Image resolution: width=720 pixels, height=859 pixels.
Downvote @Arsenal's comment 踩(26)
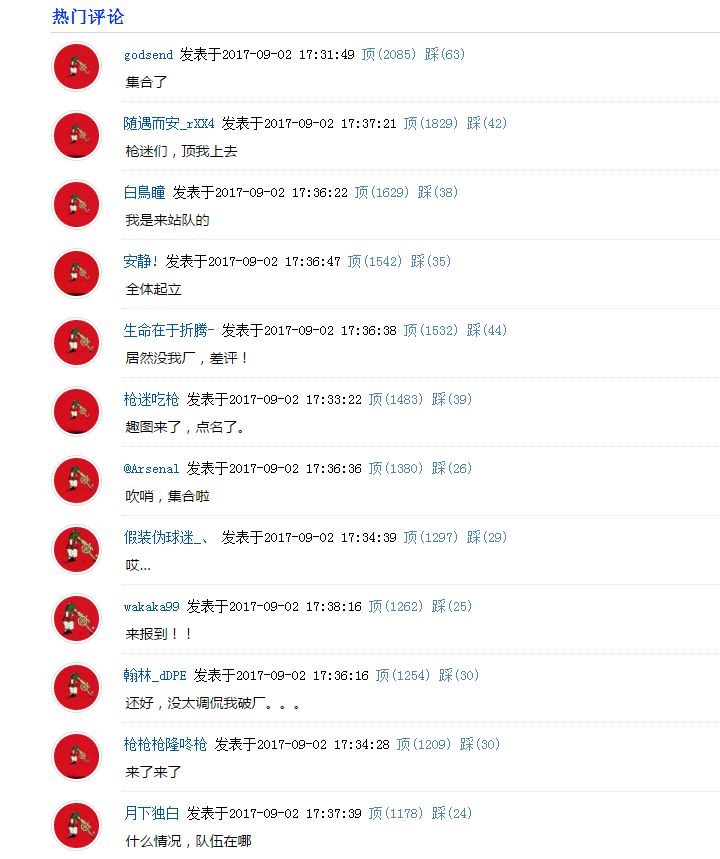pos(452,469)
